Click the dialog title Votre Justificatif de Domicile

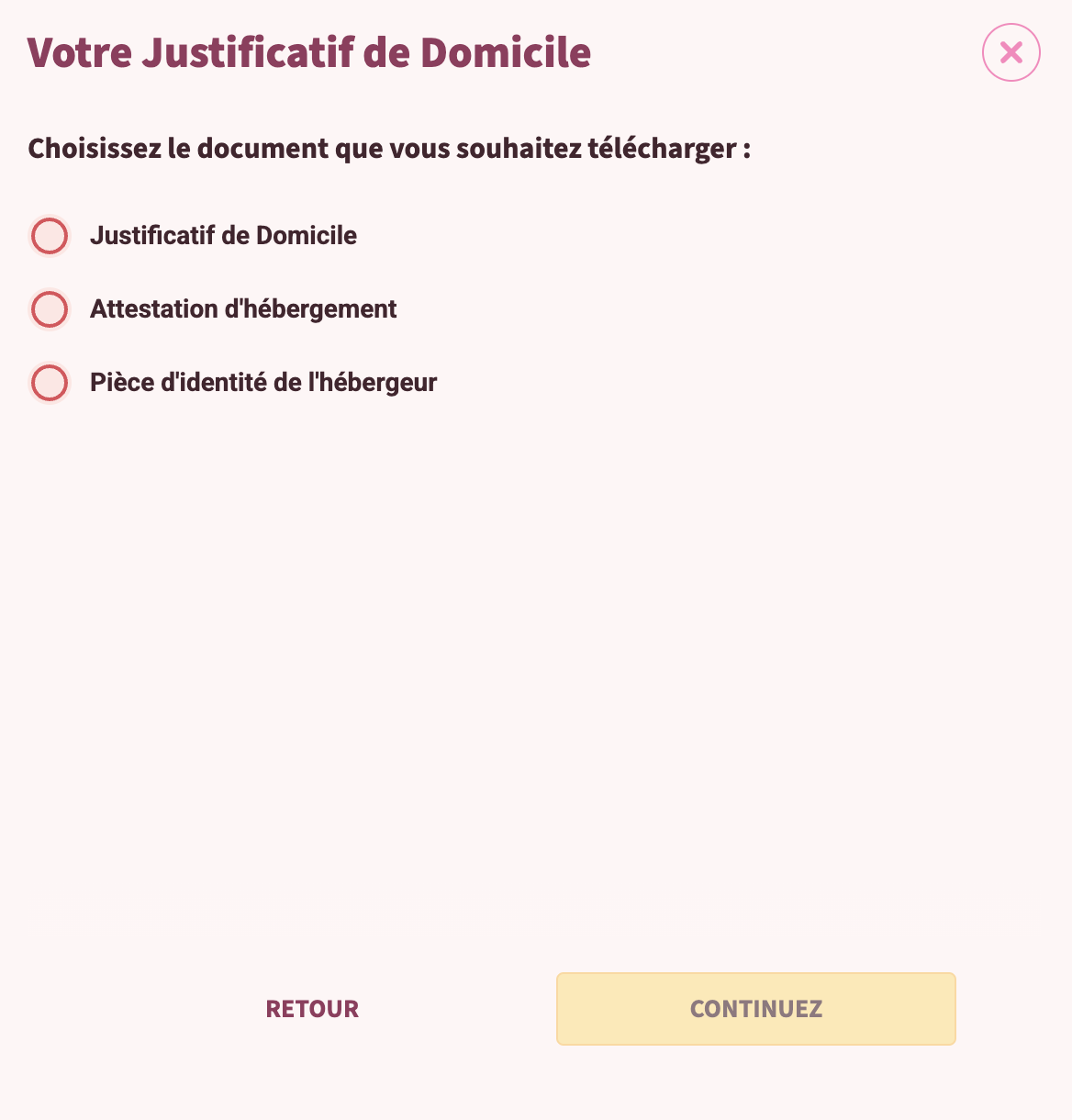(x=309, y=53)
